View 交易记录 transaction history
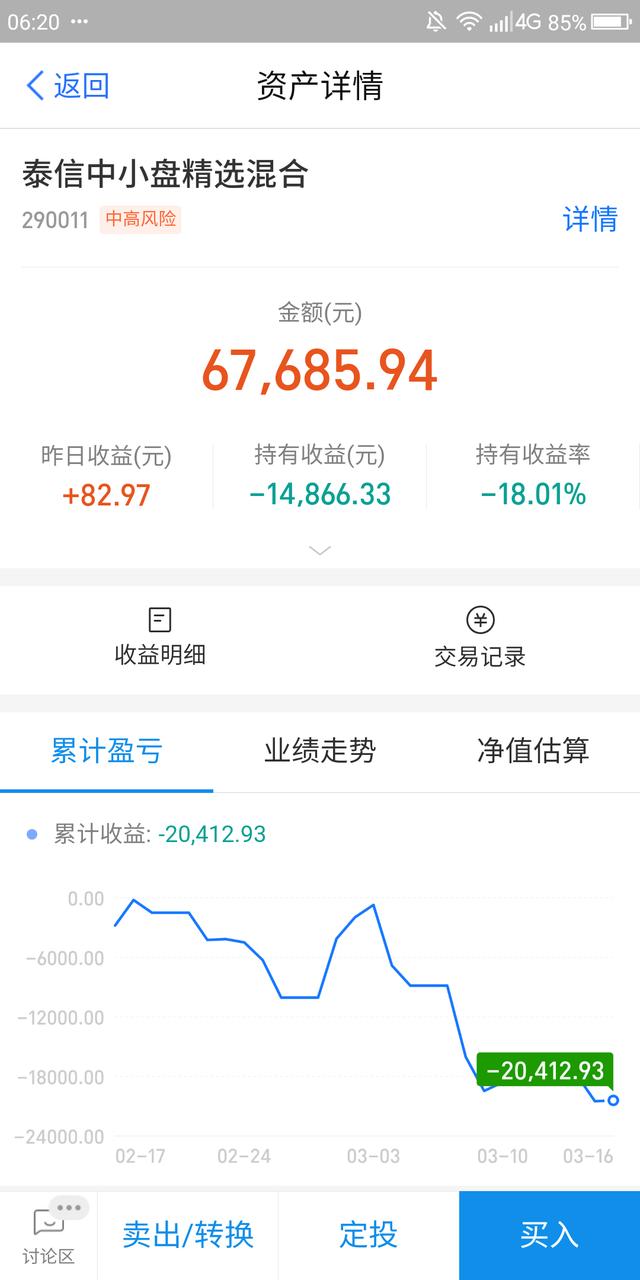The image size is (640, 1280). pyautogui.click(x=480, y=638)
